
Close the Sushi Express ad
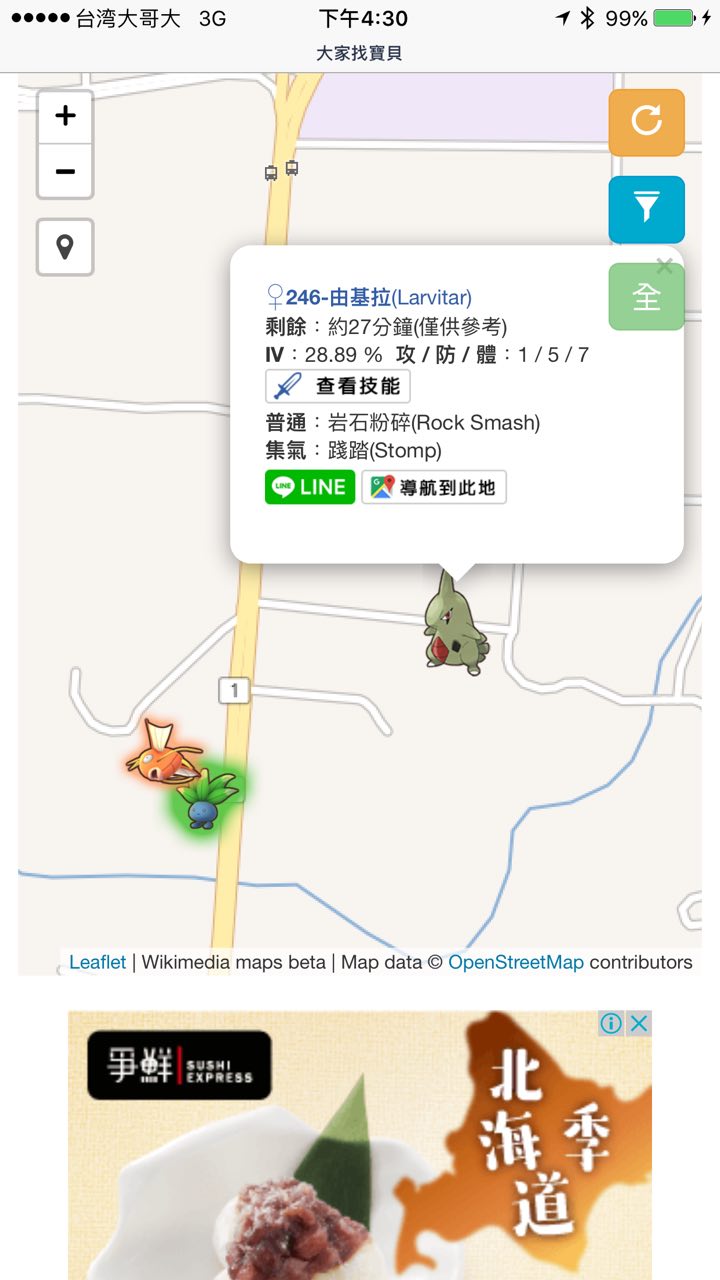[x=639, y=1023]
